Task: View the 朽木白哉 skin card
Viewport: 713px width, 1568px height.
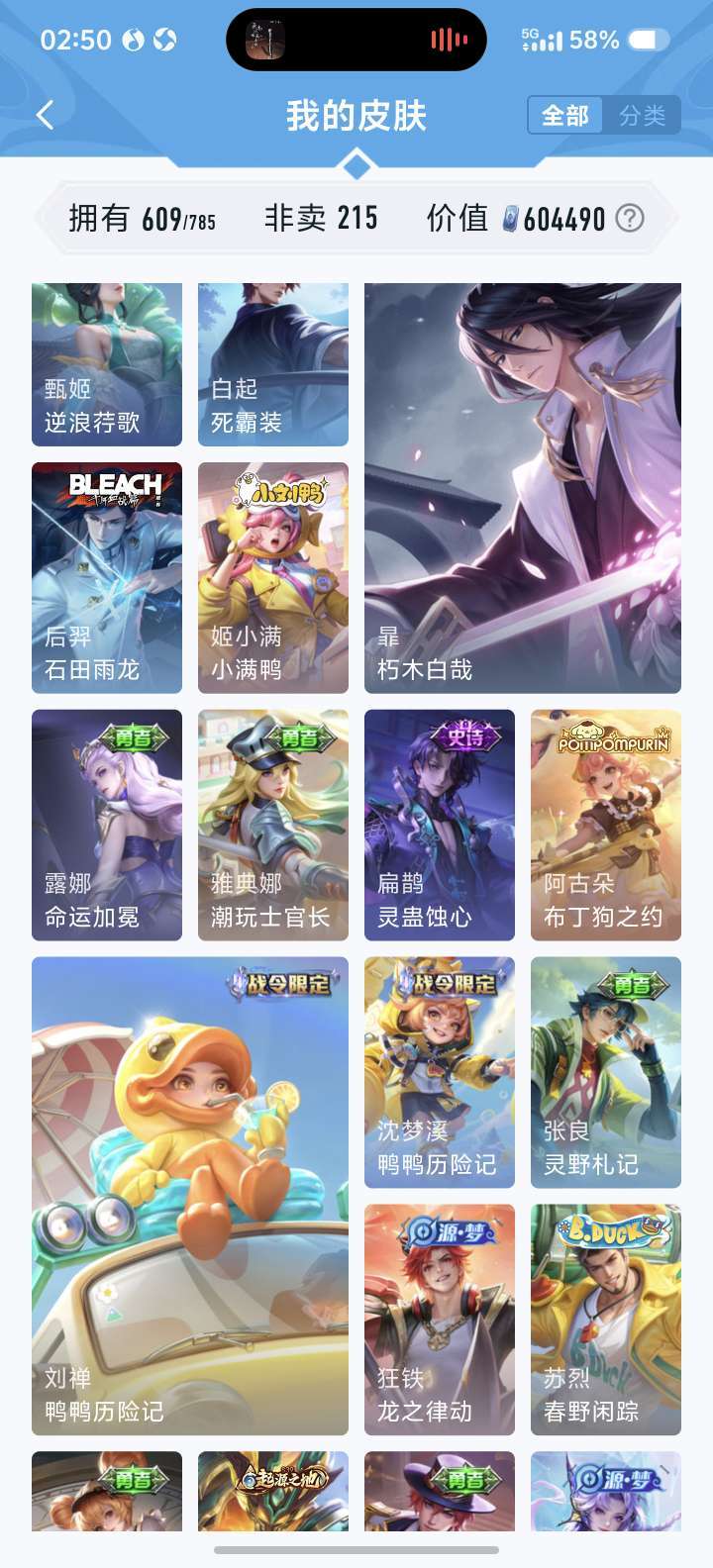Action: (523, 488)
